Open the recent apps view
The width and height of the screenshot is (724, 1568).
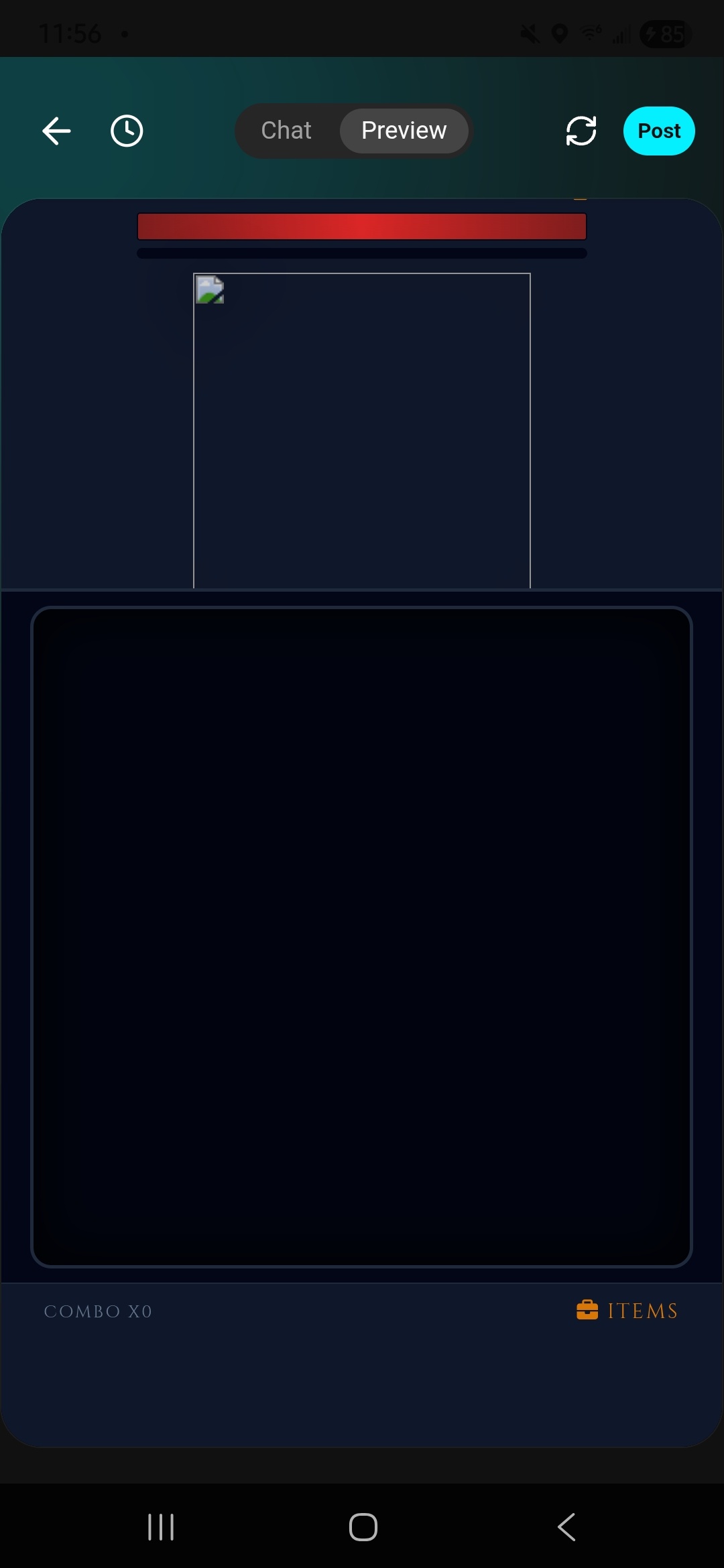point(161,1527)
